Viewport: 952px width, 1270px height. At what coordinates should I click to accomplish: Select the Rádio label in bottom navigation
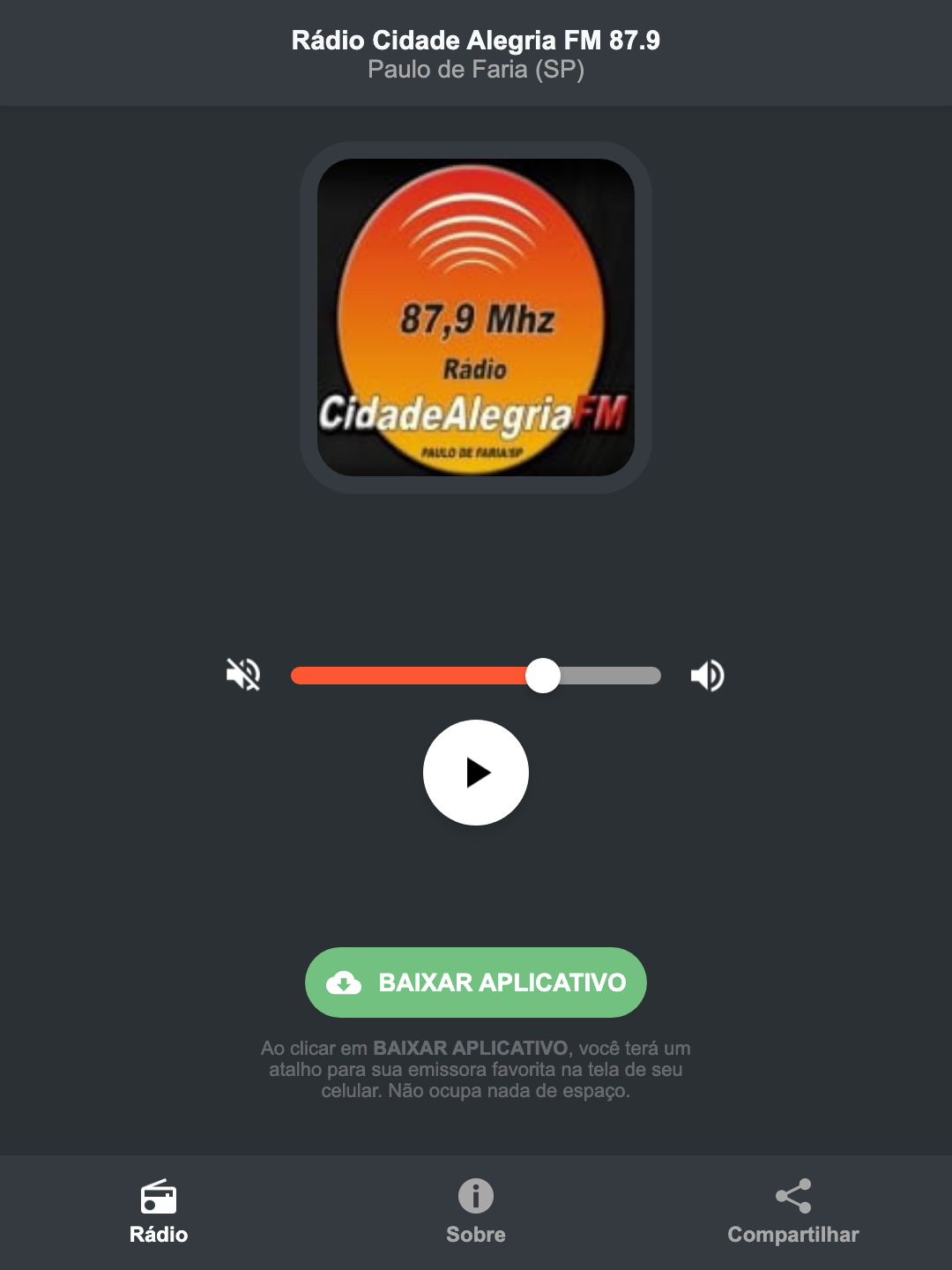pos(159,1235)
